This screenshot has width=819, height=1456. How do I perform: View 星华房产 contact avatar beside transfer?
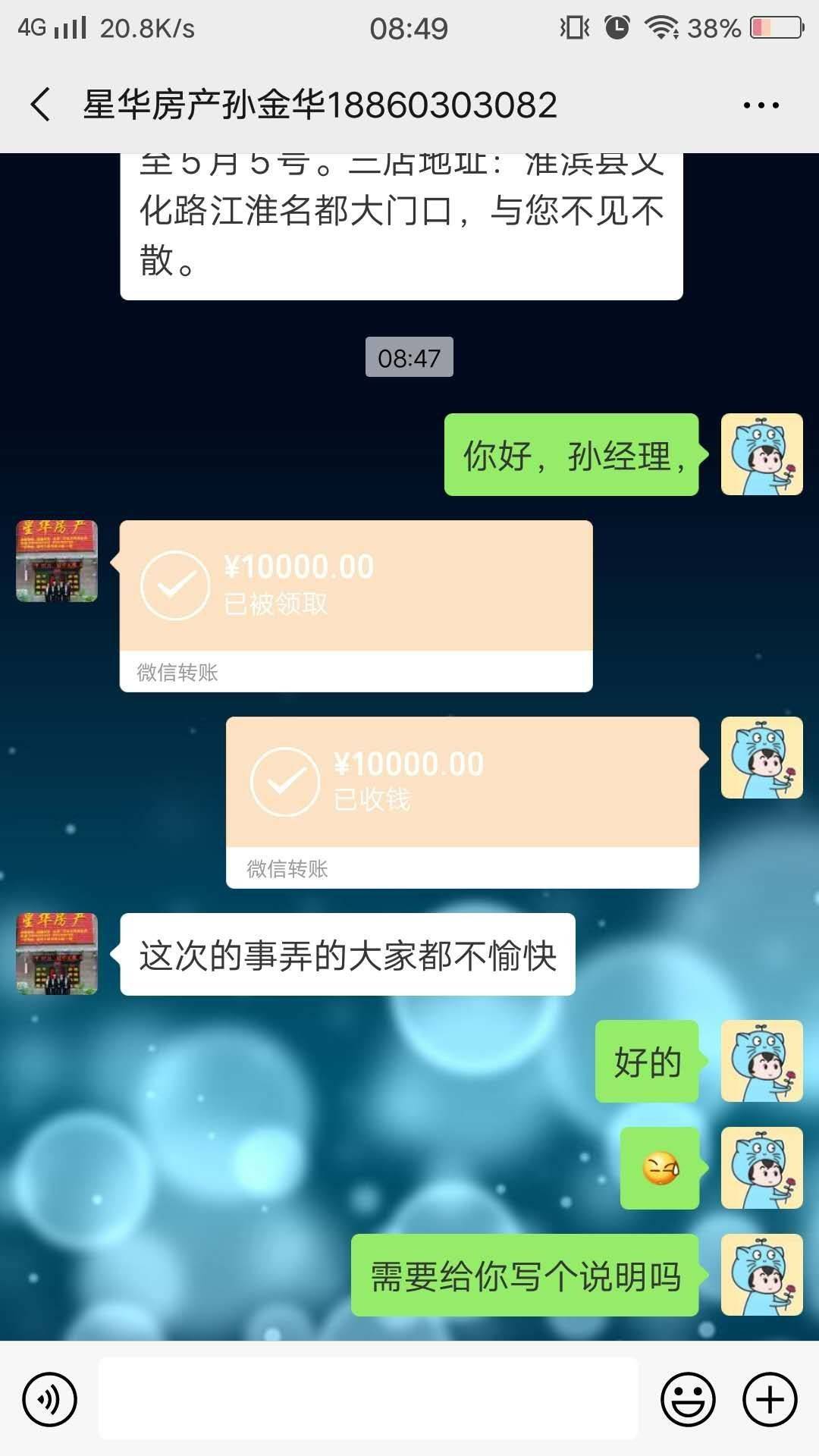(57, 561)
